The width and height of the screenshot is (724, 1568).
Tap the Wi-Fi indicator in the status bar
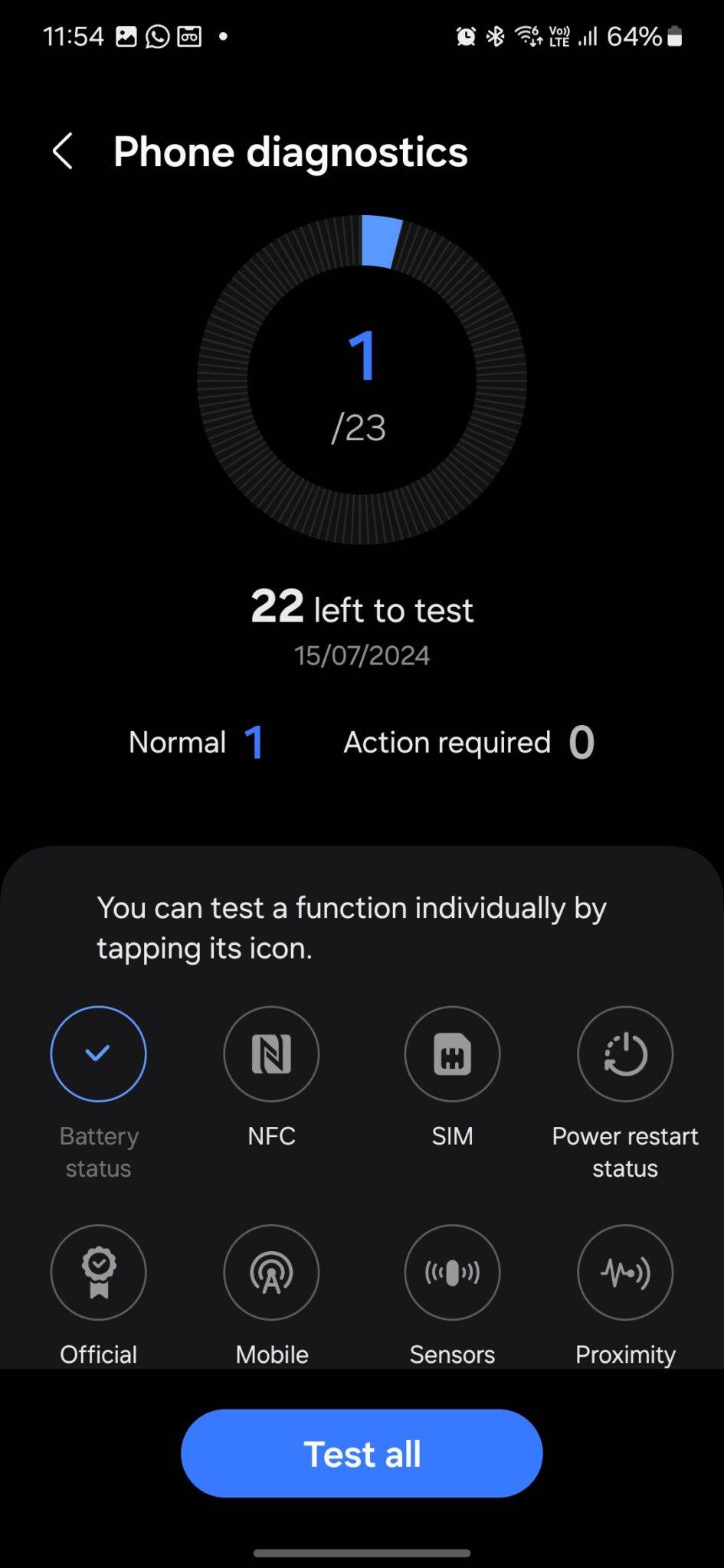click(x=527, y=35)
